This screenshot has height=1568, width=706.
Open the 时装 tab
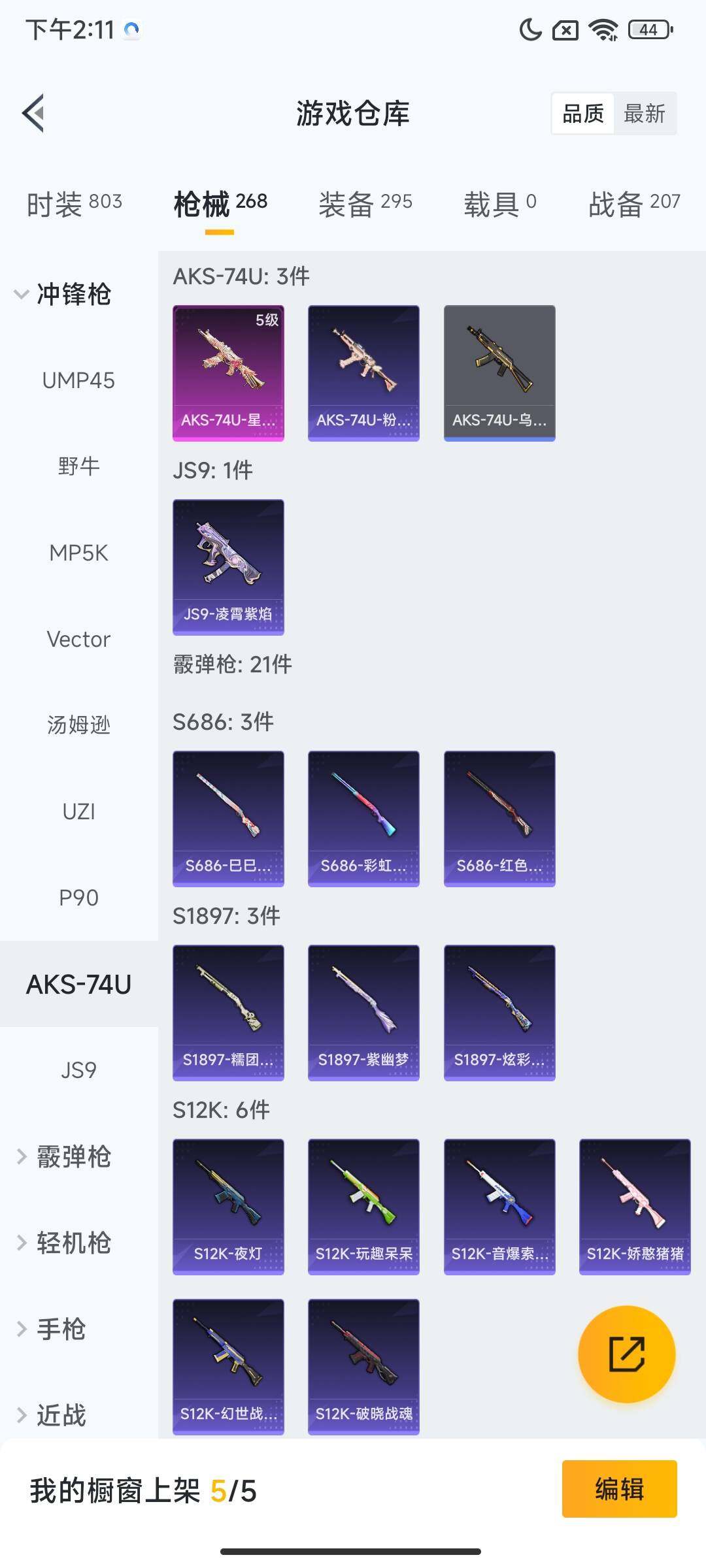pyautogui.click(x=73, y=204)
